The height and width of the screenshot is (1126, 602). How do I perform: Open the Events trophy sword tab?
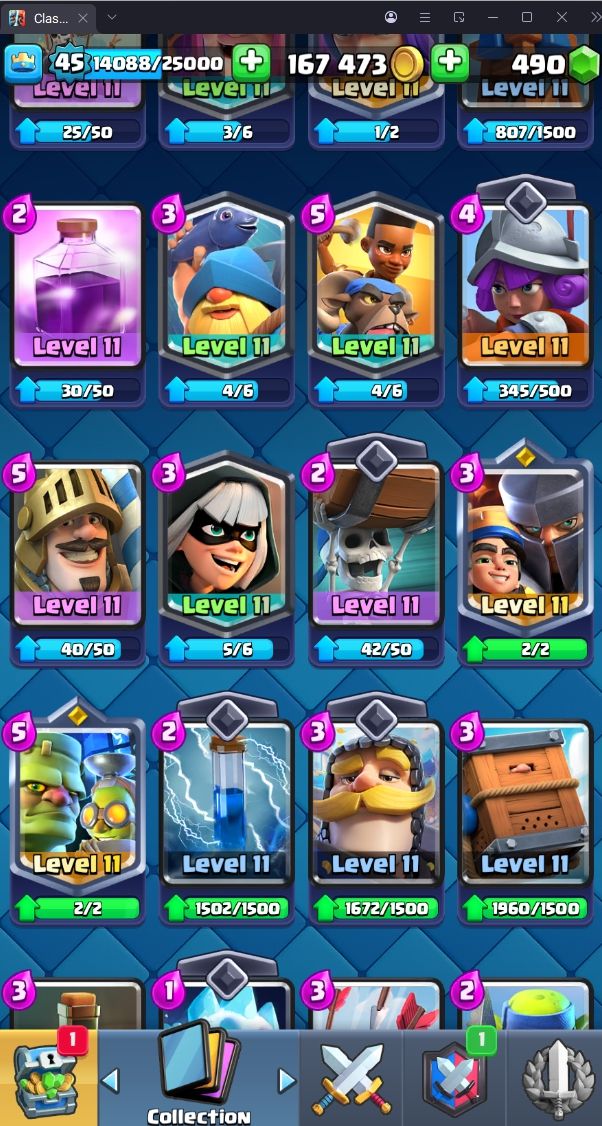(x=555, y=1078)
